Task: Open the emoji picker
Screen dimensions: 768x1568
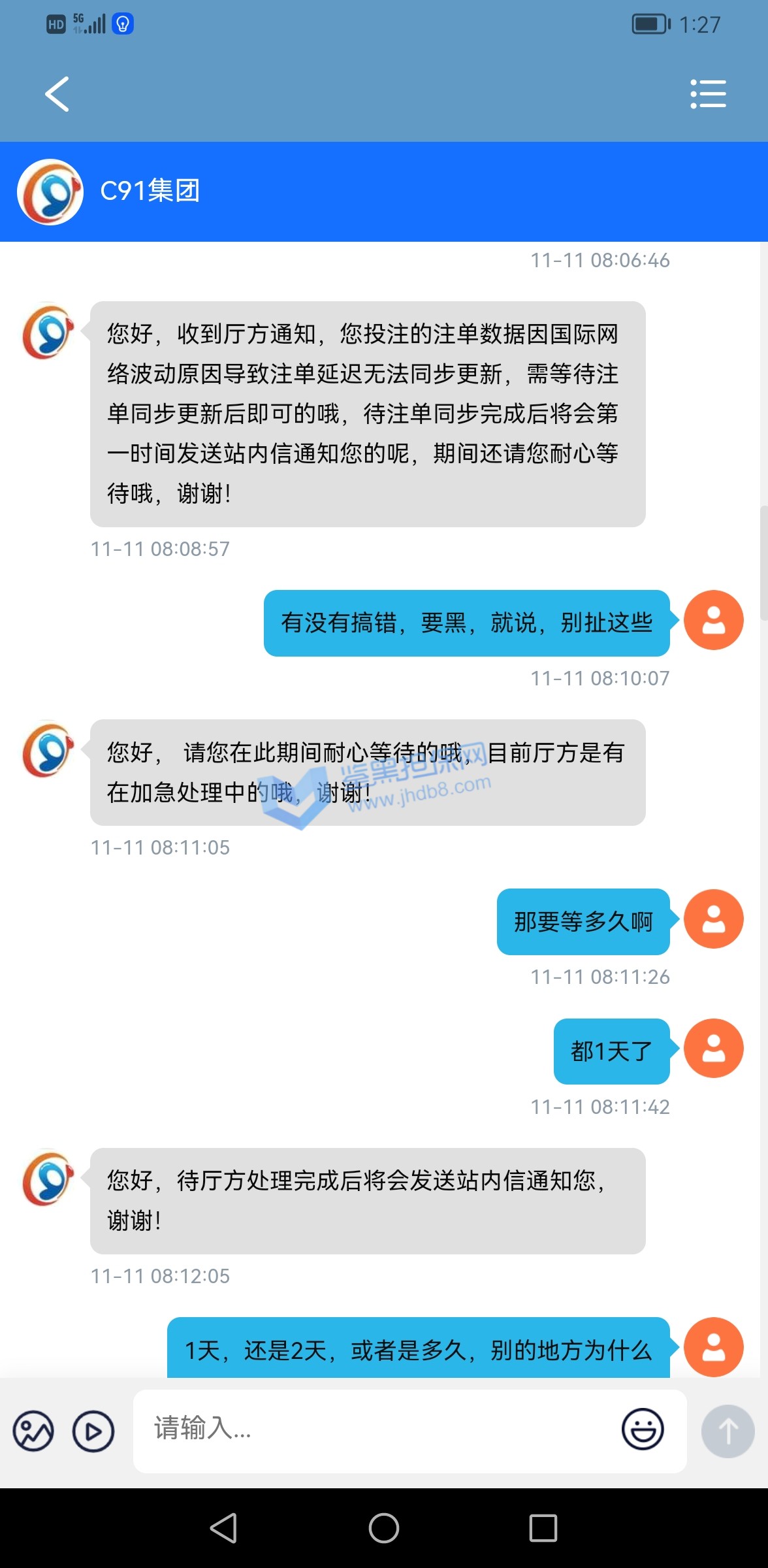Action: [643, 1429]
